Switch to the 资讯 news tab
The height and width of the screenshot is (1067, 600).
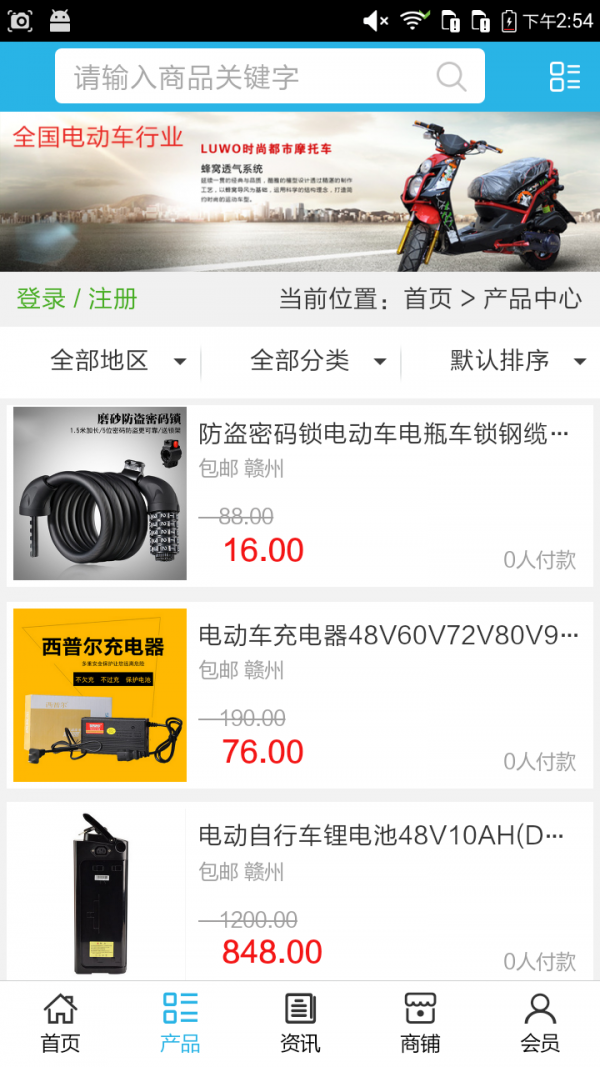(300, 1023)
